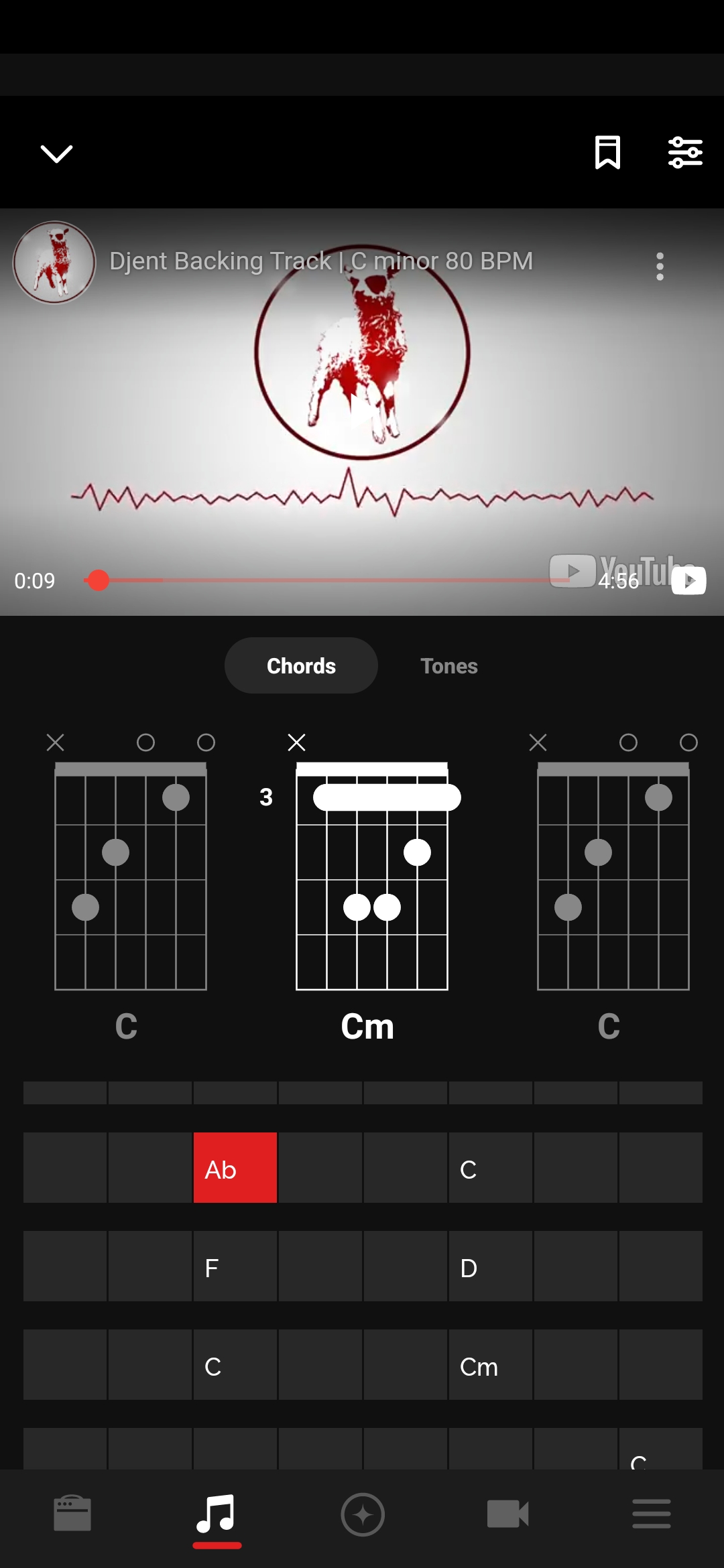
Task: Collapse the player with the down chevron
Action: tap(56, 153)
